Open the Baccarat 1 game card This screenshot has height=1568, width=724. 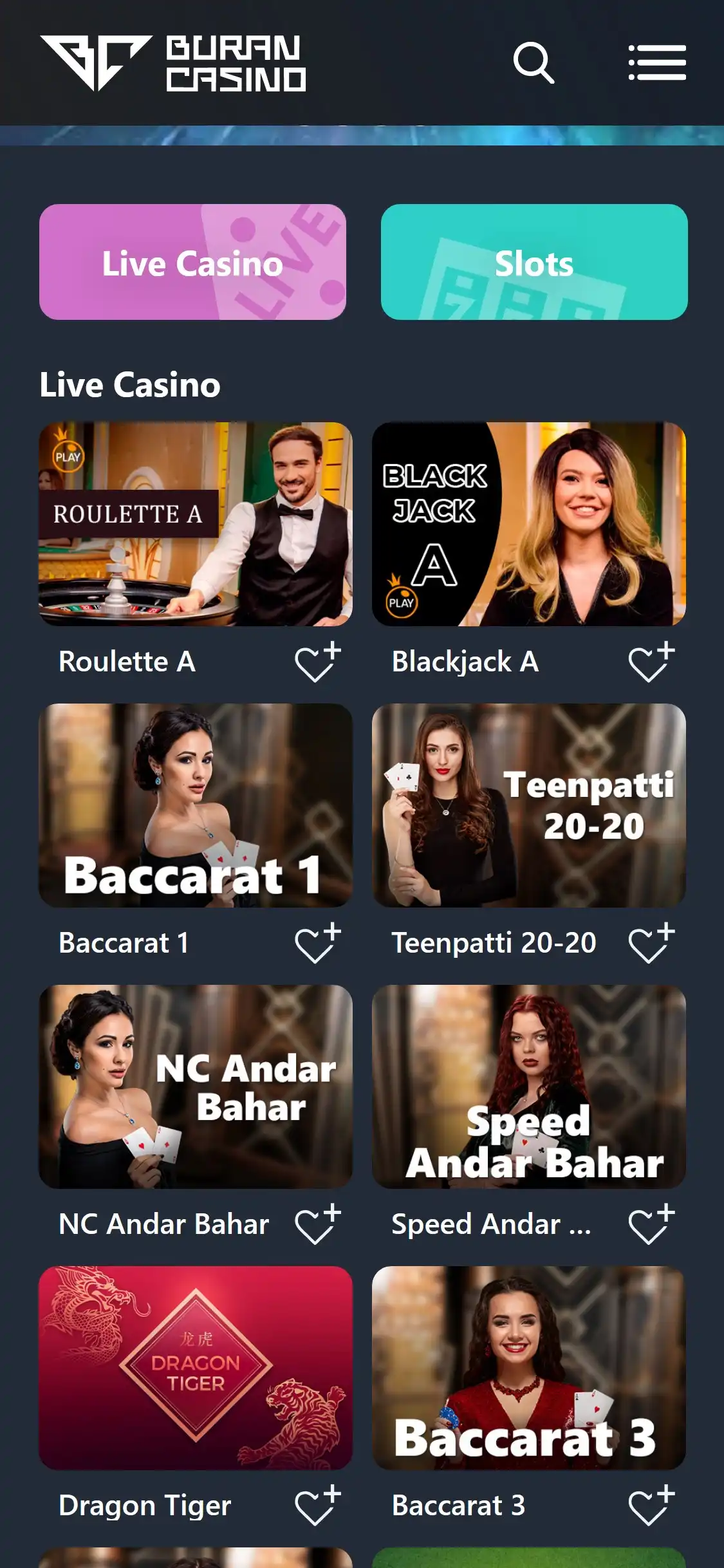point(196,805)
